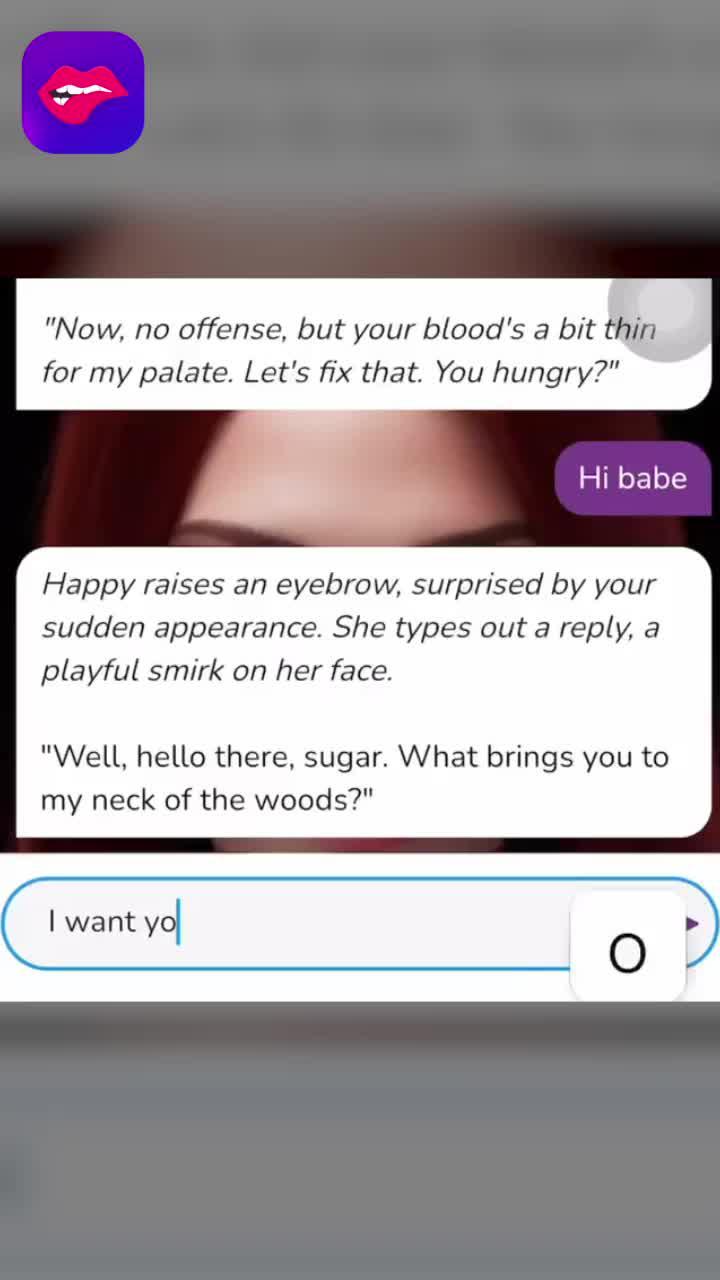
Task: Select the italic narration text about a playful smirk
Action: point(348,627)
